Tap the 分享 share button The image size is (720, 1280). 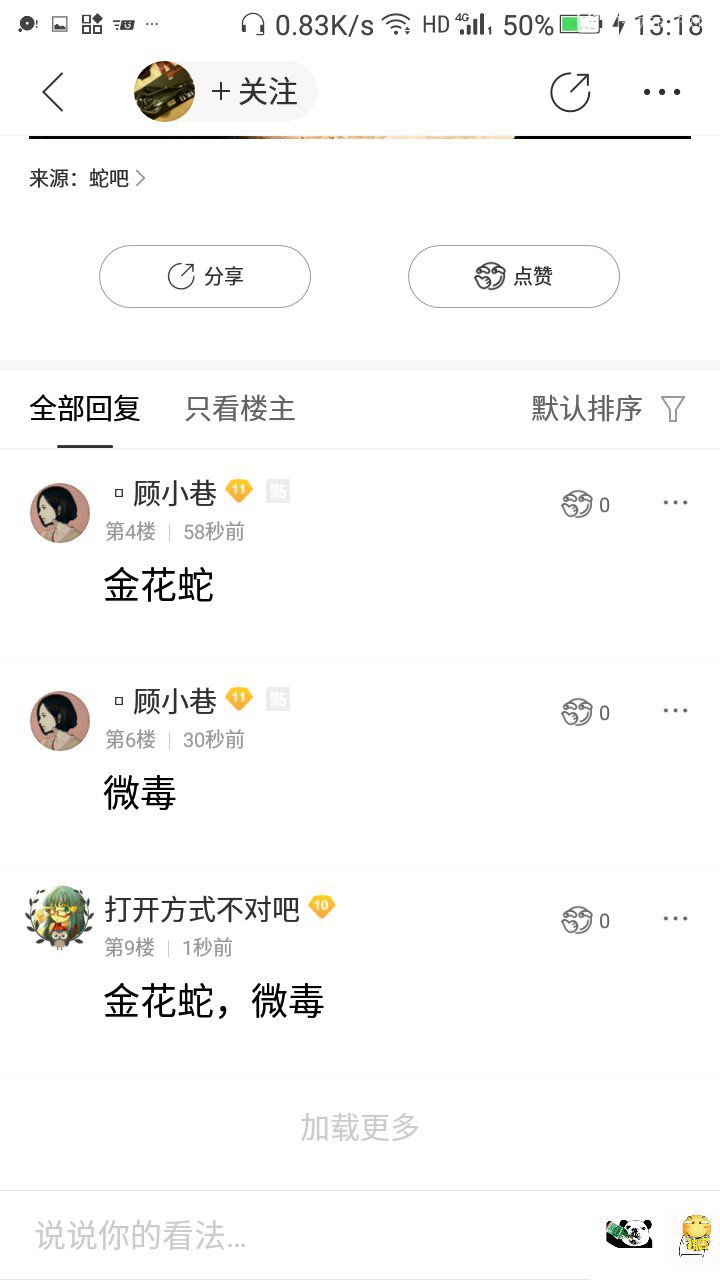click(205, 276)
